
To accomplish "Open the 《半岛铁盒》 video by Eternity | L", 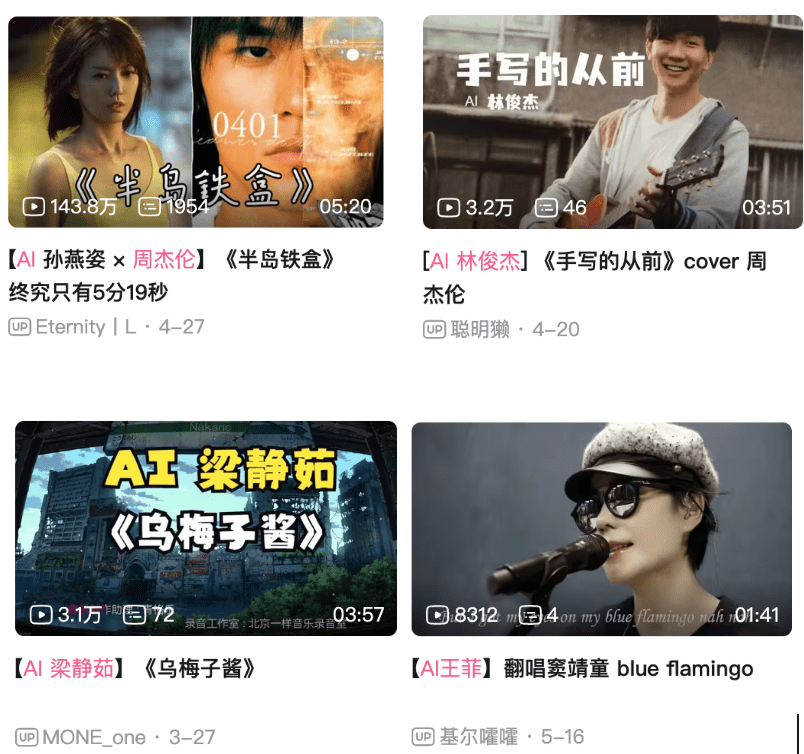I will tap(195, 122).
